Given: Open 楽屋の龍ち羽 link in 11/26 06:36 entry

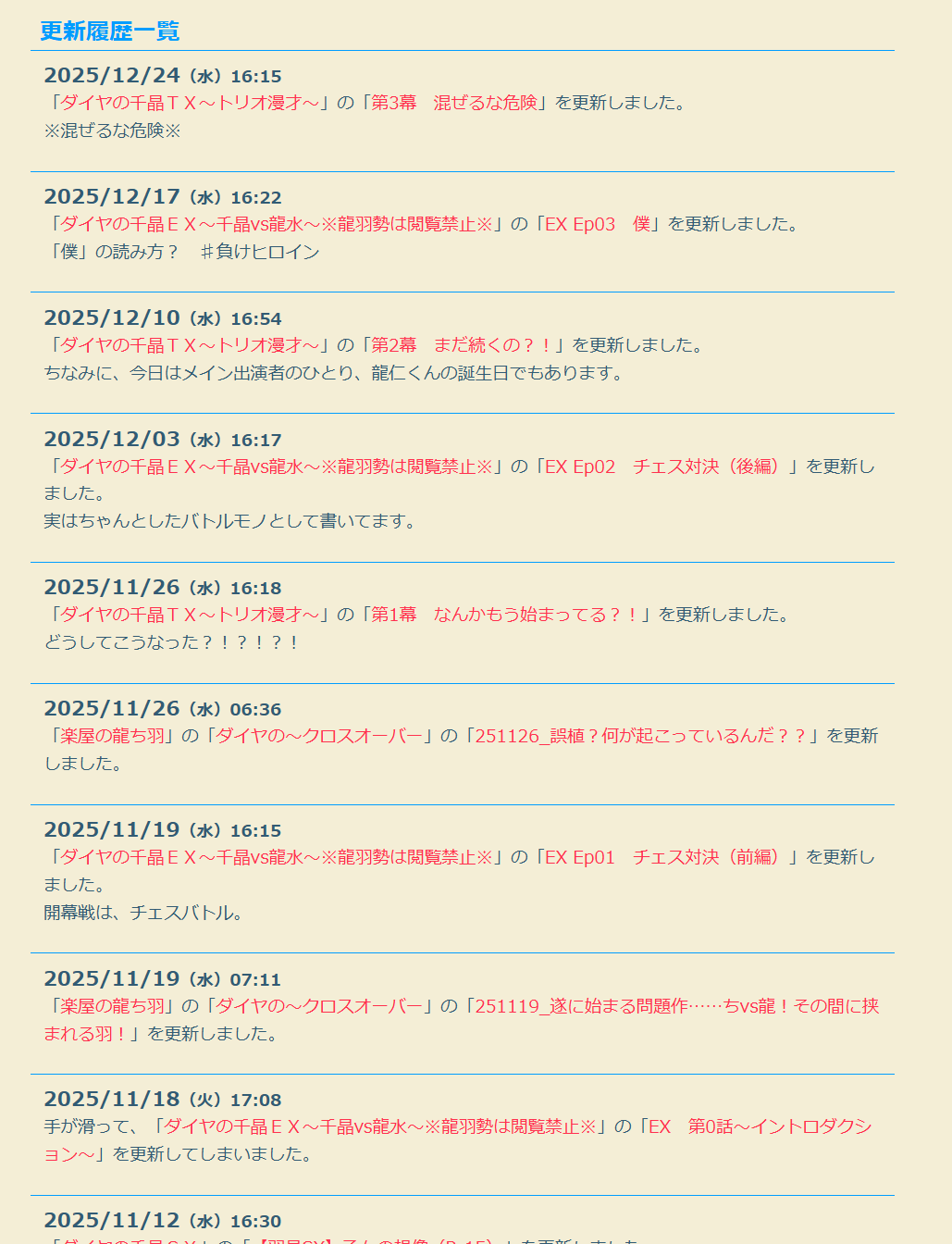Looking at the screenshot, I should click(113, 736).
